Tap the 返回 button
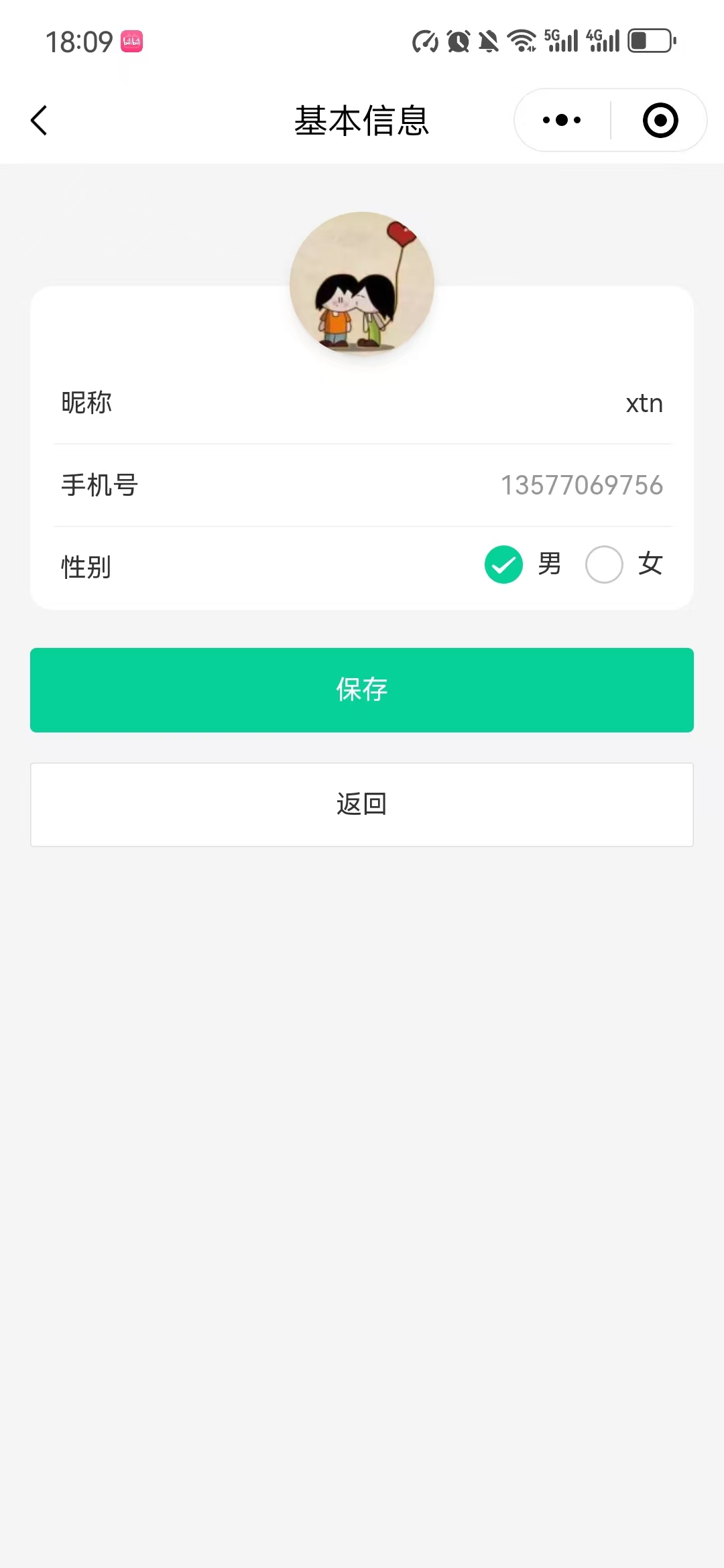The width and height of the screenshot is (724, 1568). [x=362, y=804]
